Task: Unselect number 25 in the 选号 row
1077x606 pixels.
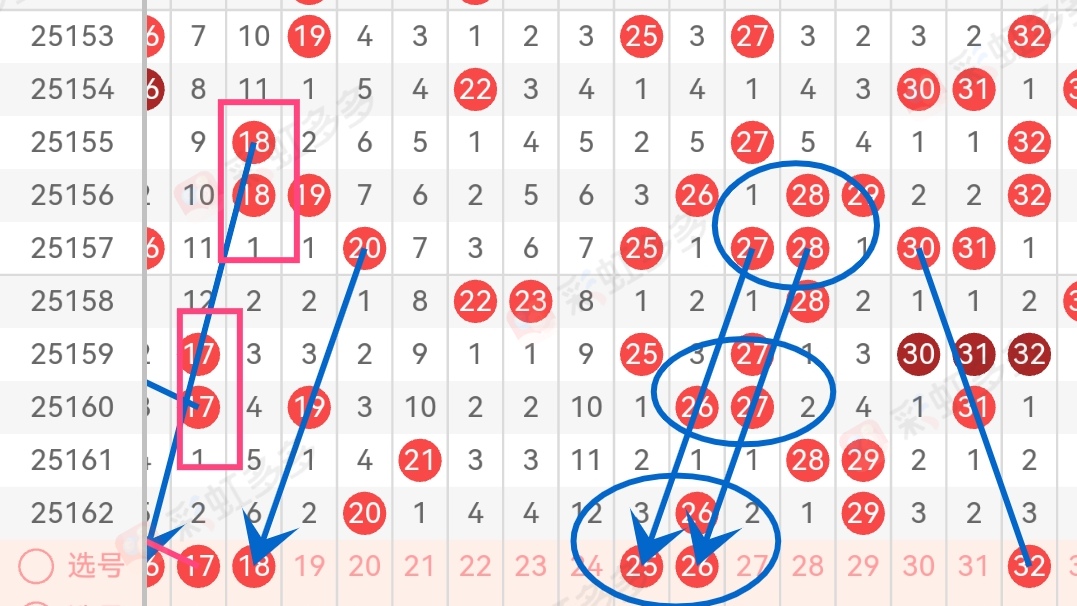Action: pyautogui.click(x=641, y=567)
